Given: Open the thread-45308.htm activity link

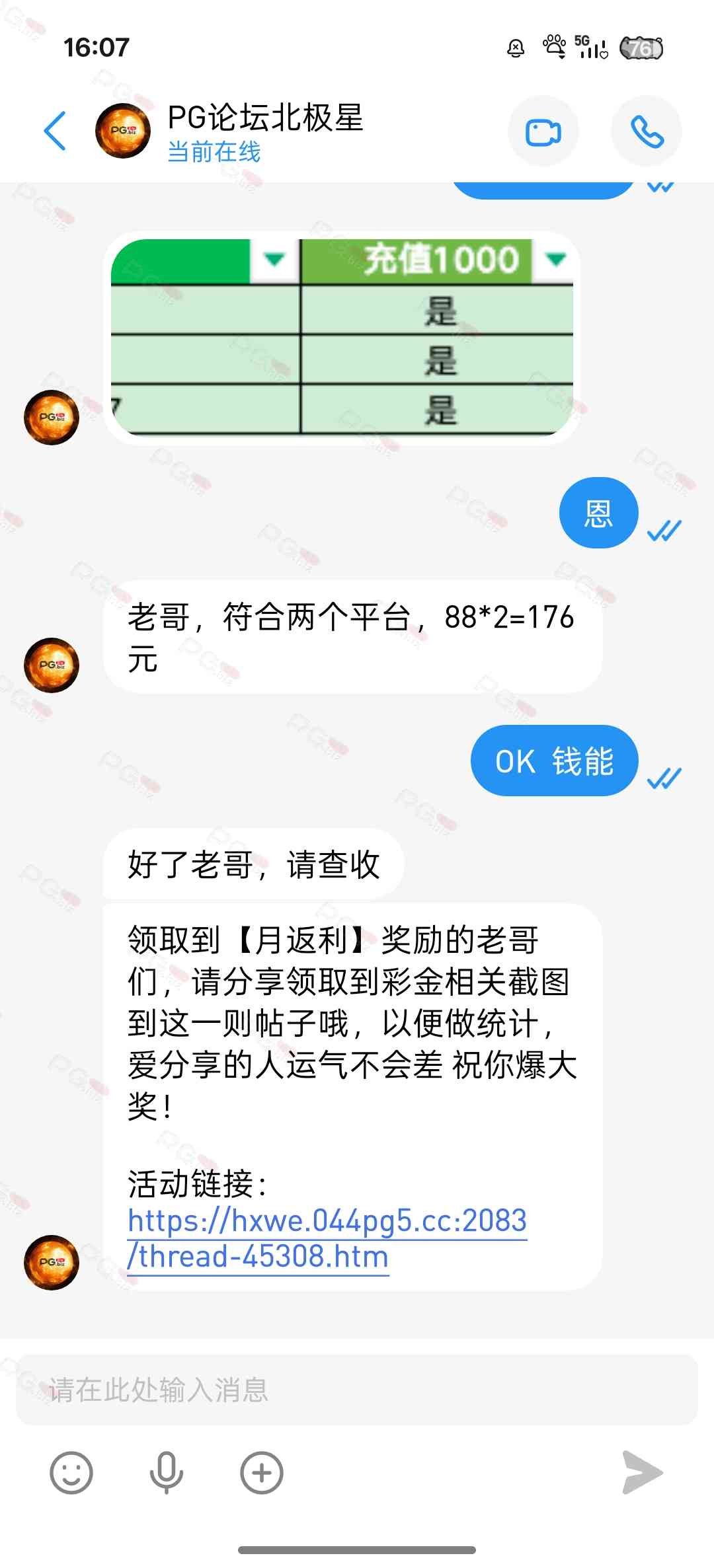Looking at the screenshot, I should pyautogui.click(x=327, y=1238).
